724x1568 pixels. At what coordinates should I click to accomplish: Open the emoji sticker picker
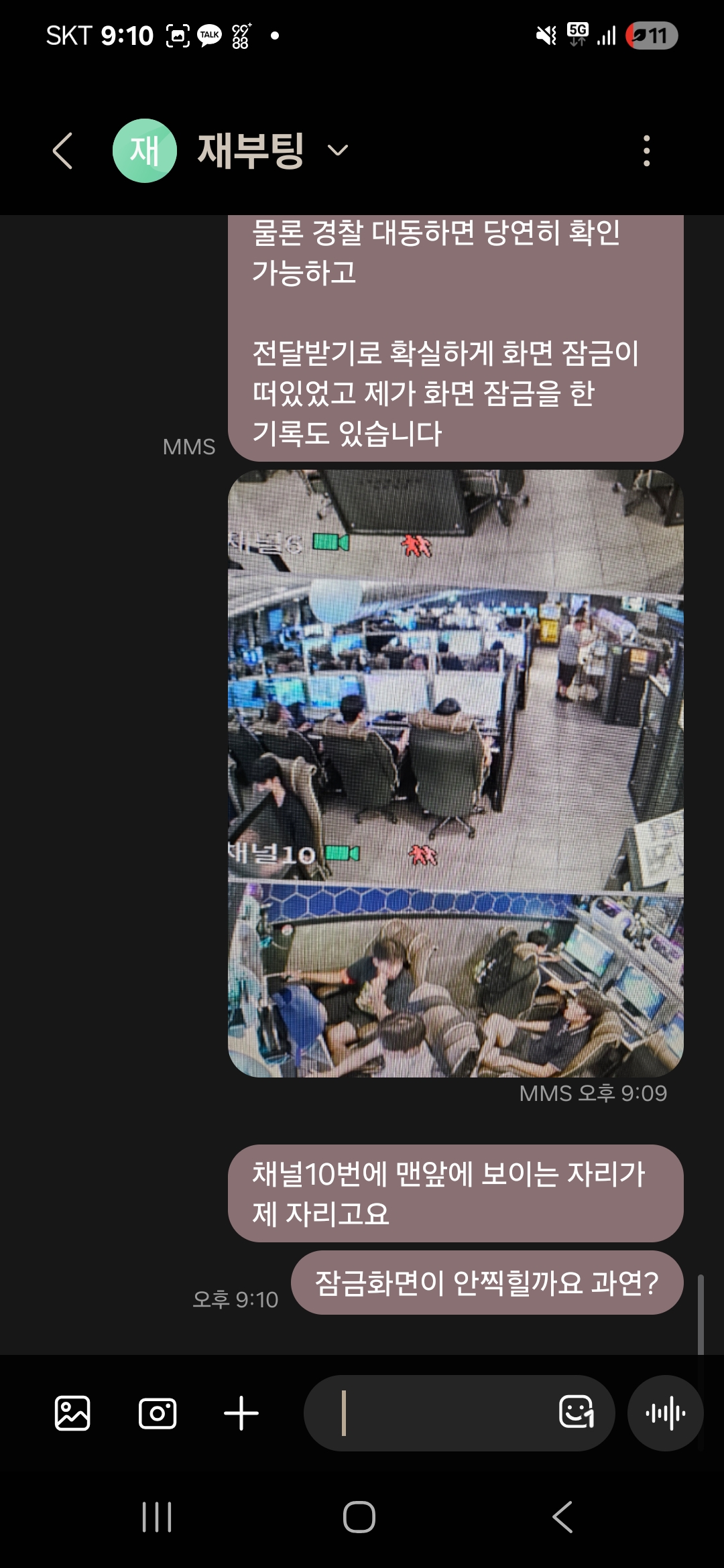pyautogui.click(x=577, y=1413)
